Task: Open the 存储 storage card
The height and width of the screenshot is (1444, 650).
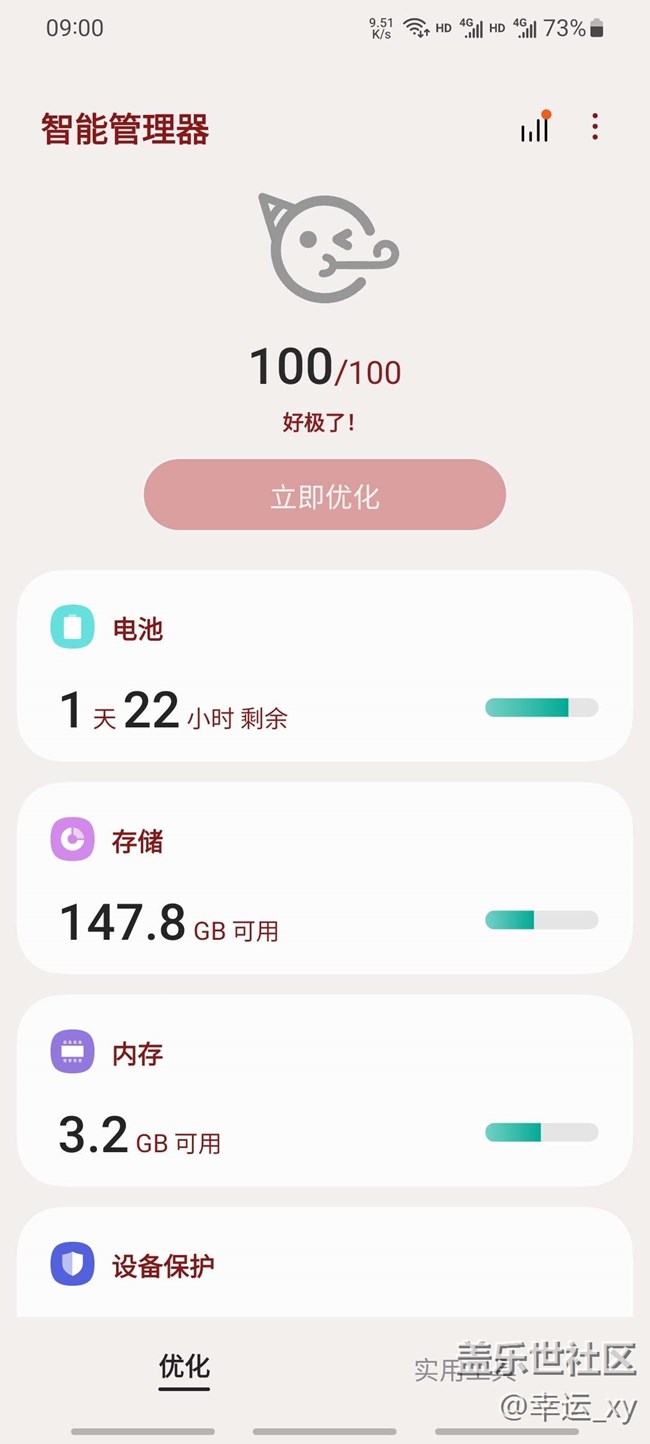Action: [325, 878]
